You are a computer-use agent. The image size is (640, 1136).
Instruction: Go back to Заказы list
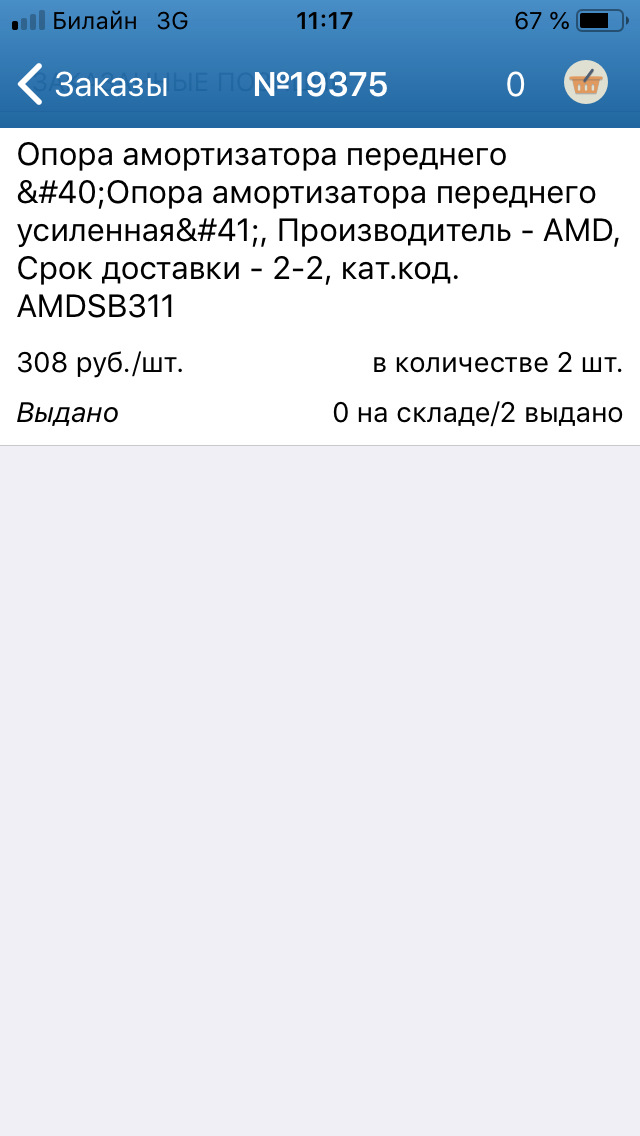click(x=93, y=85)
